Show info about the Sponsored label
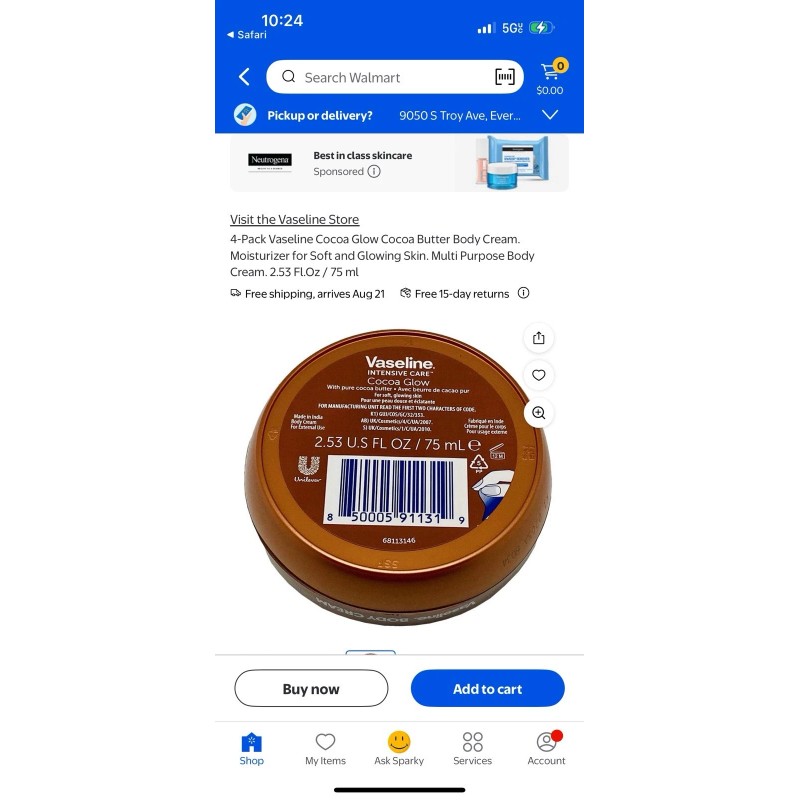800x800 pixels. click(x=374, y=171)
